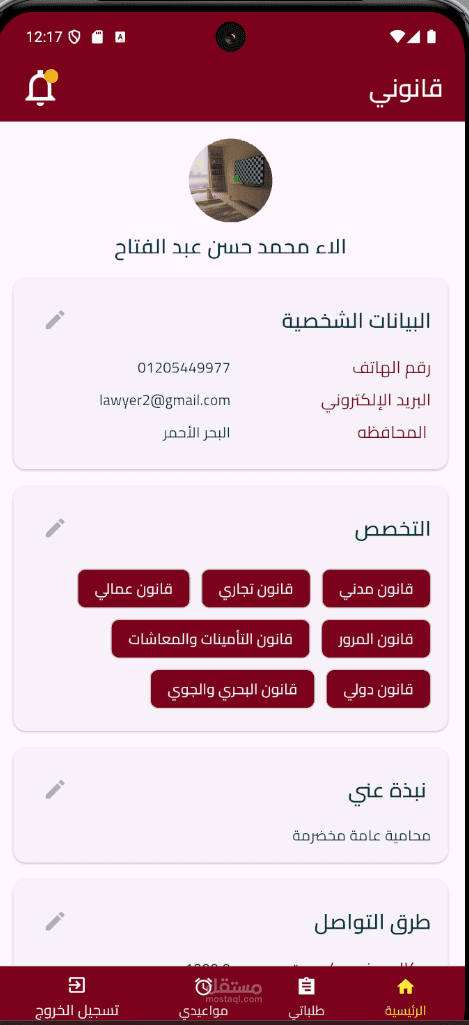Tap تسجيل الخروج to log out
This screenshot has height=1025, width=469.
pos(77,996)
